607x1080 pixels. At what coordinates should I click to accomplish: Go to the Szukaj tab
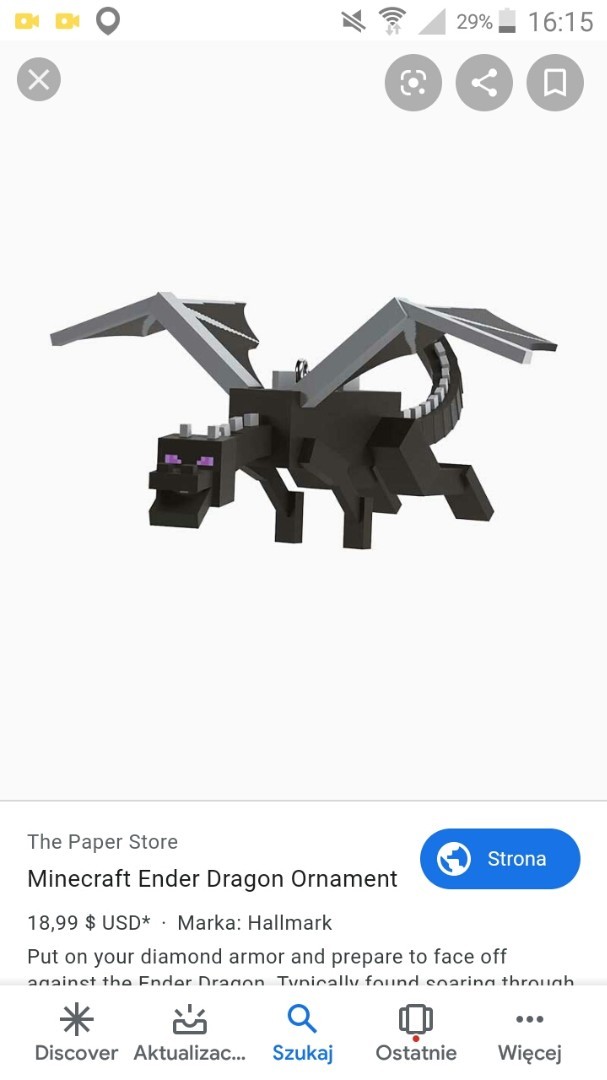pos(302,1034)
